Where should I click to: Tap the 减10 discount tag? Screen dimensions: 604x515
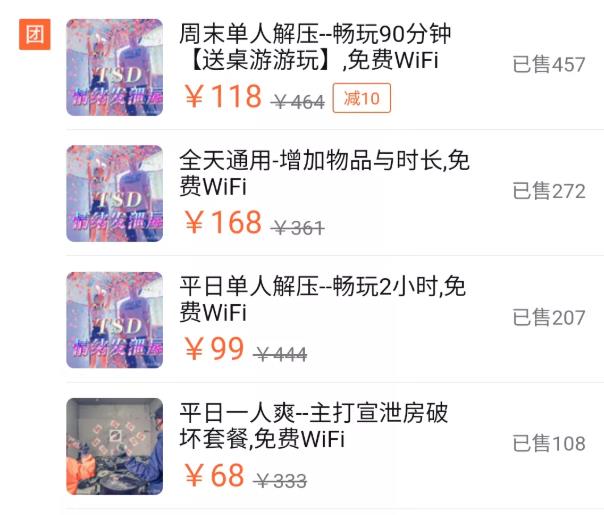[361, 98]
